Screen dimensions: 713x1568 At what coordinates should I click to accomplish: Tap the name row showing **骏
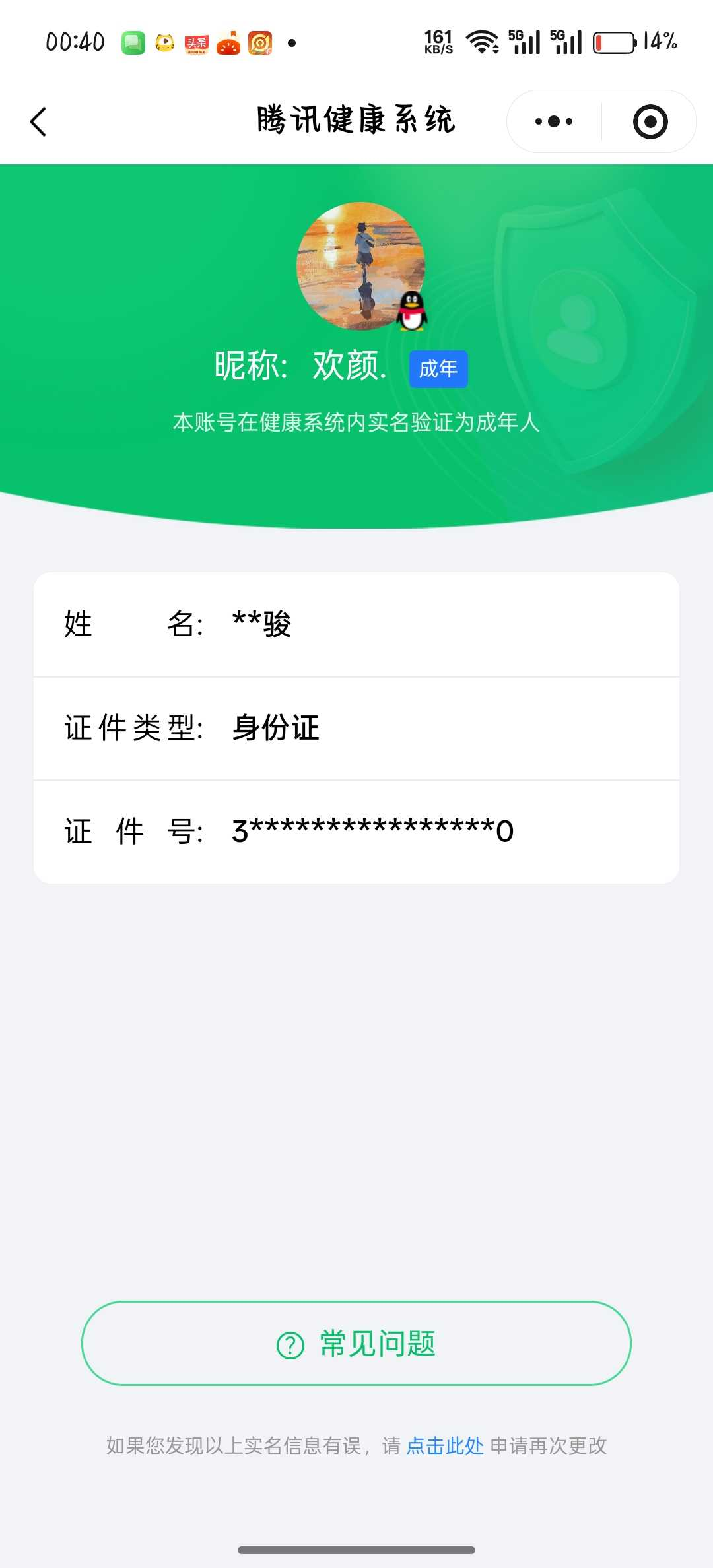[x=356, y=624]
